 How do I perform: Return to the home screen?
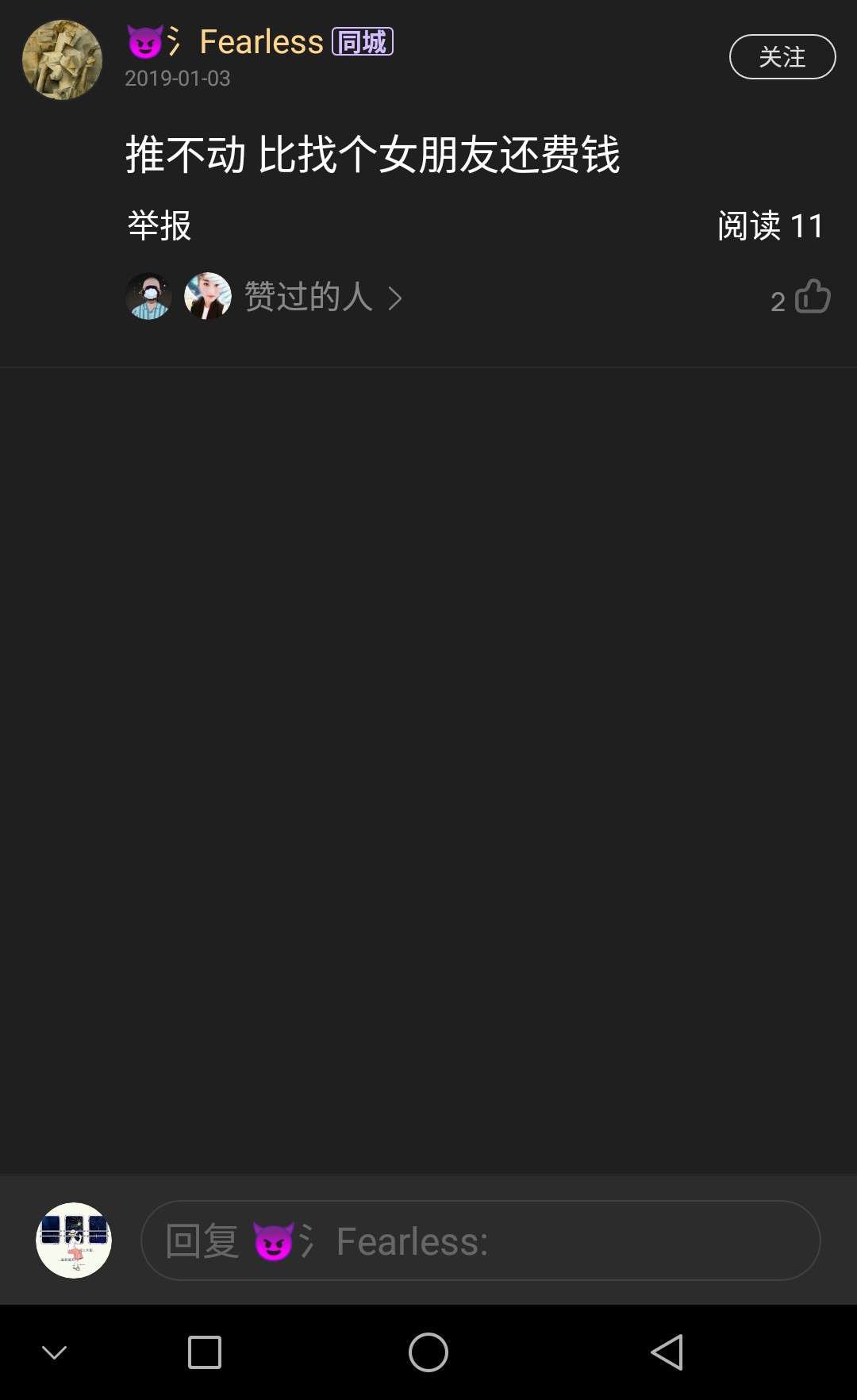(428, 1352)
